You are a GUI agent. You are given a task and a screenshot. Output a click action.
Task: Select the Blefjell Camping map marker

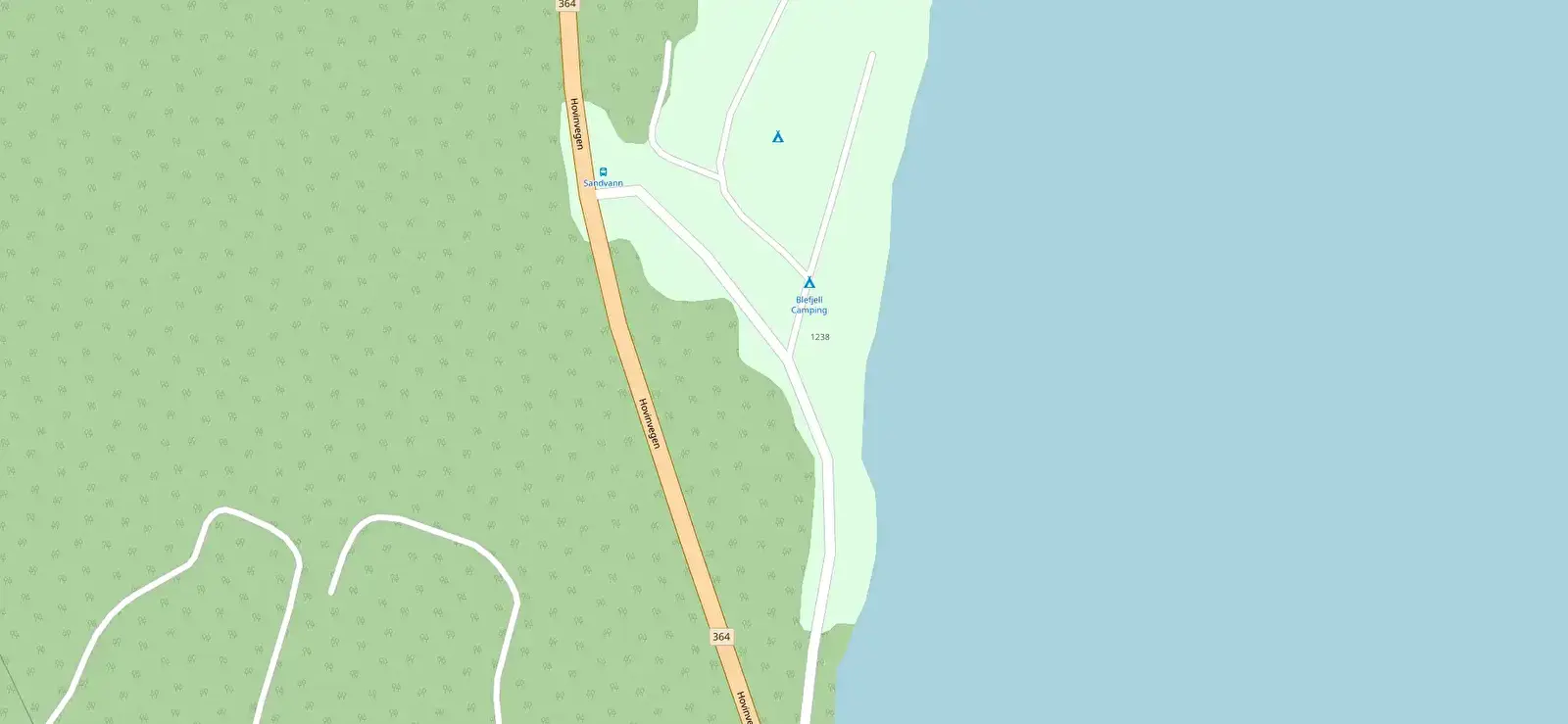[808, 282]
